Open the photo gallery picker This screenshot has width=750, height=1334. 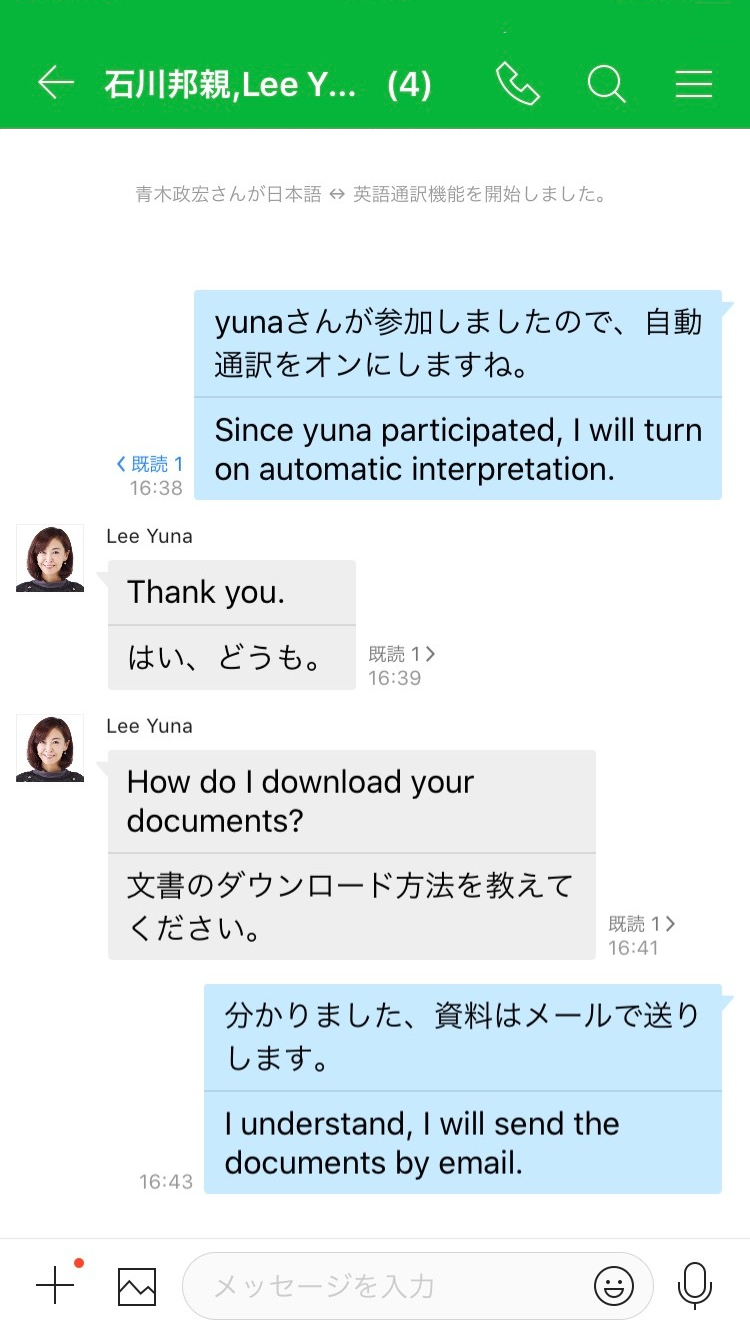137,1286
